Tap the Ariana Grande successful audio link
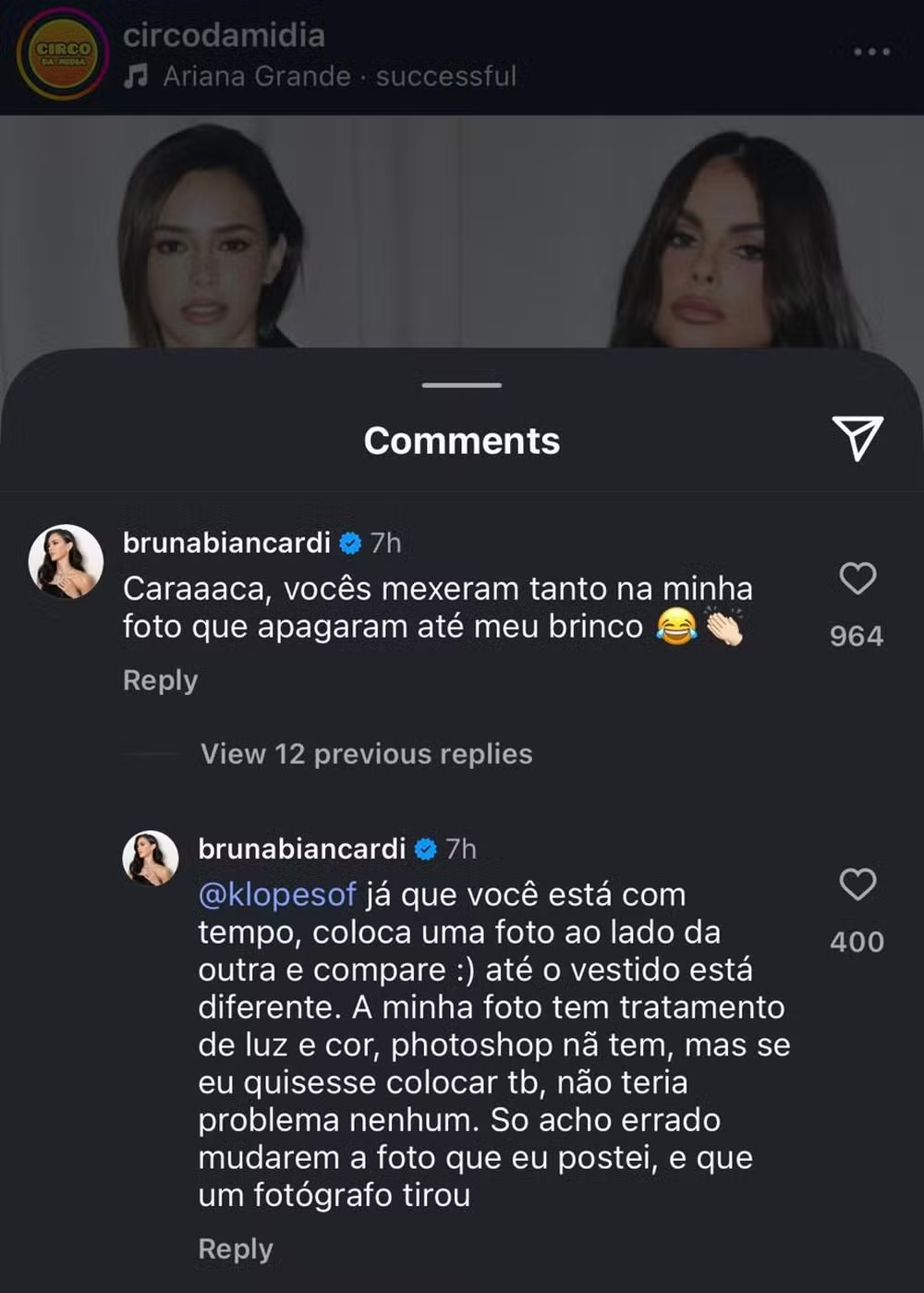This screenshot has width=924, height=1293. (x=338, y=77)
